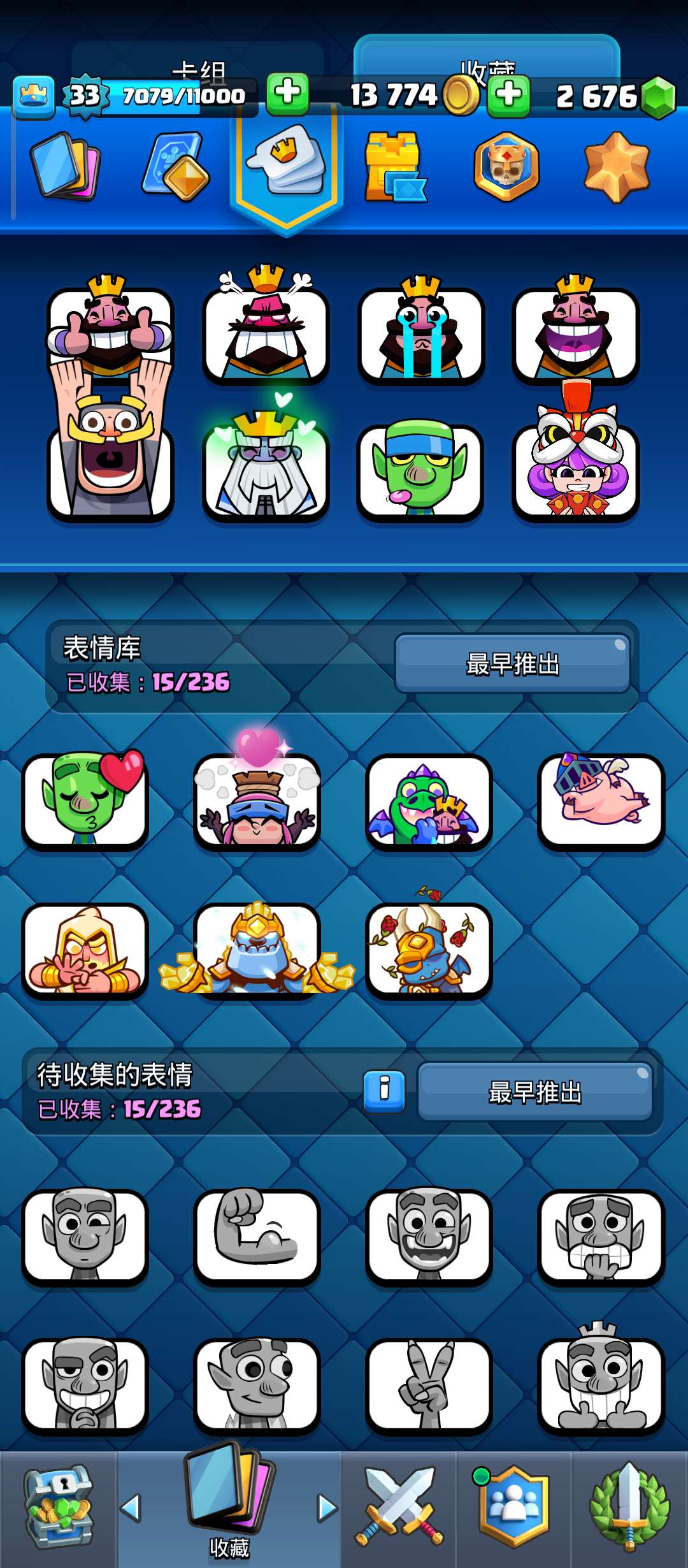Image resolution: width=688 pixels, height=1568 pixels.
Task: Add more gold with the plus button
Action: (x=508, y=96)
